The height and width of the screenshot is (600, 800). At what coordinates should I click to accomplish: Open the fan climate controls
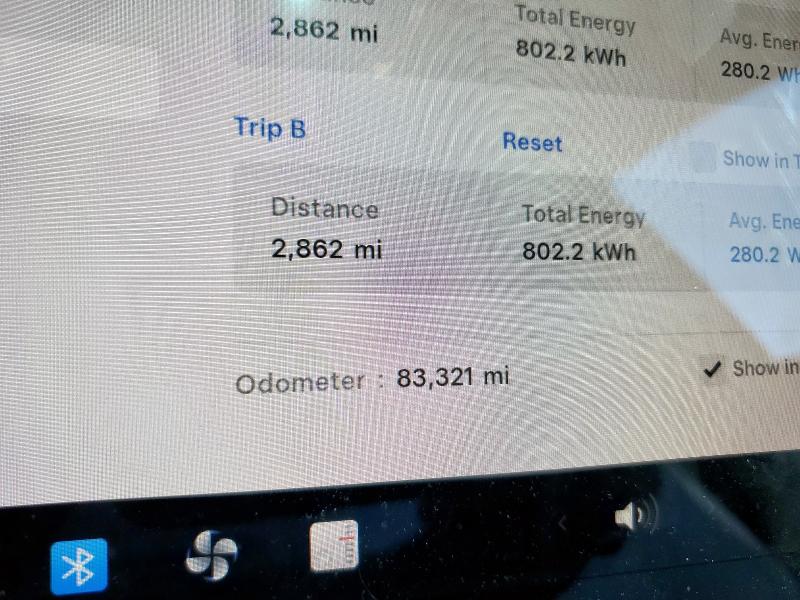click(212, 556)
